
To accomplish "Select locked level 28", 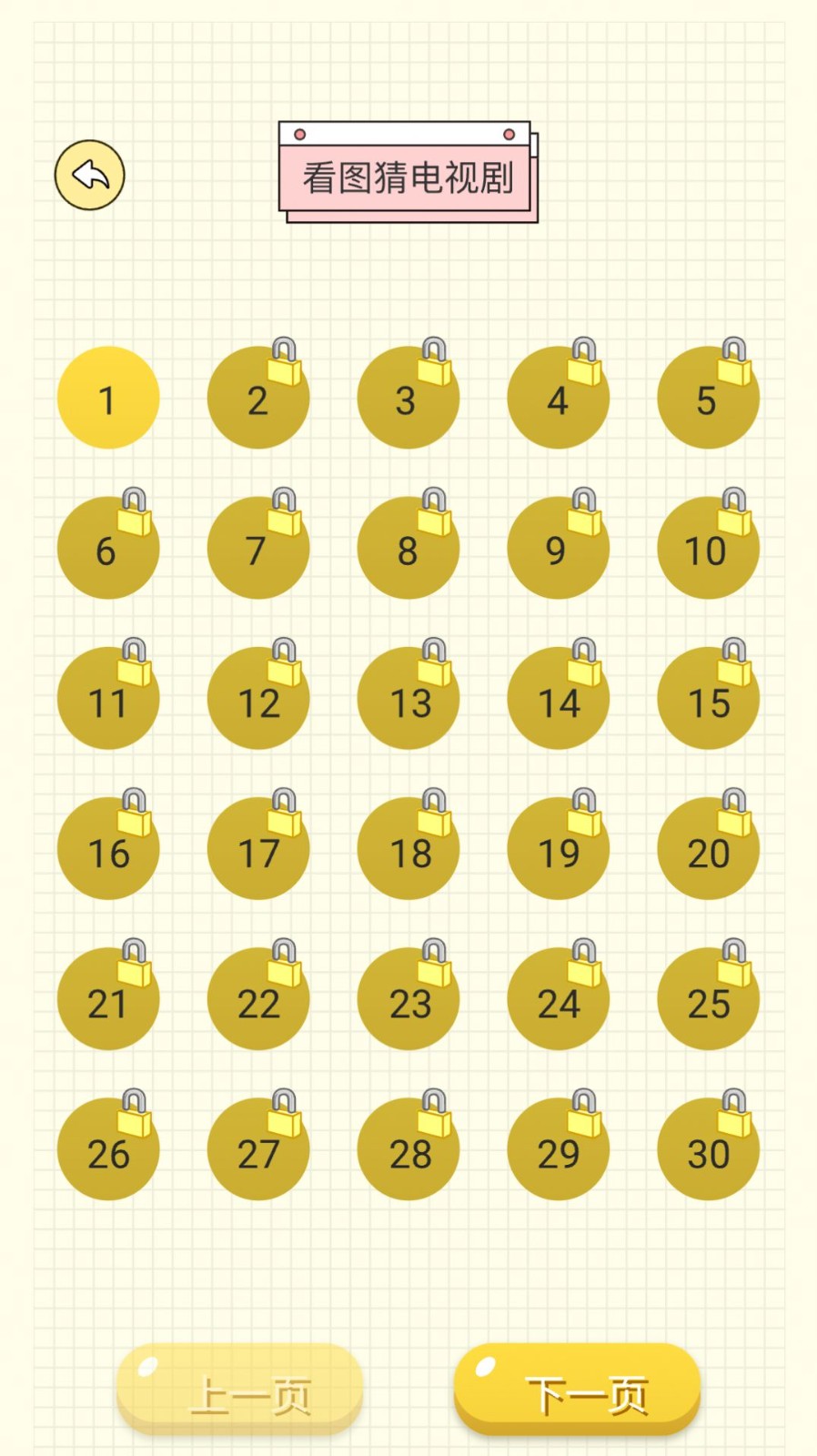I will (408, 1149).
